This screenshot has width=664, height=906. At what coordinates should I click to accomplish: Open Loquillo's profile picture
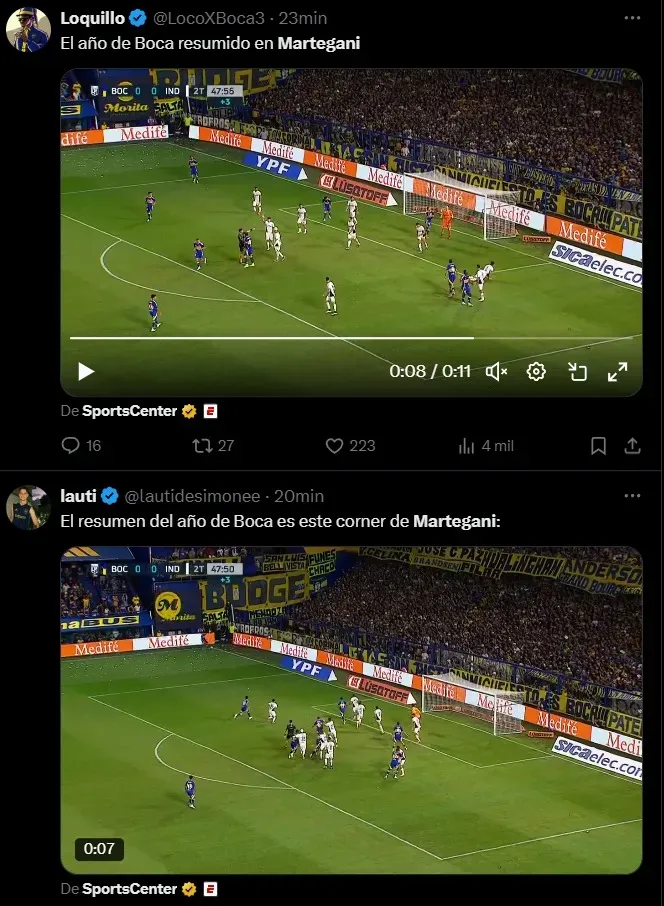[x=28, y=30]
